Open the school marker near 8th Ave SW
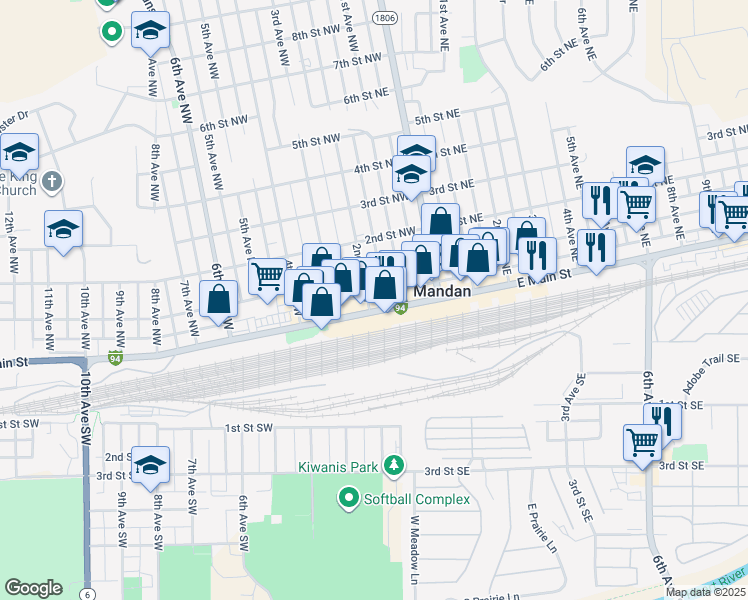Viewport: 748px width, 600px height. coord(151,466)
